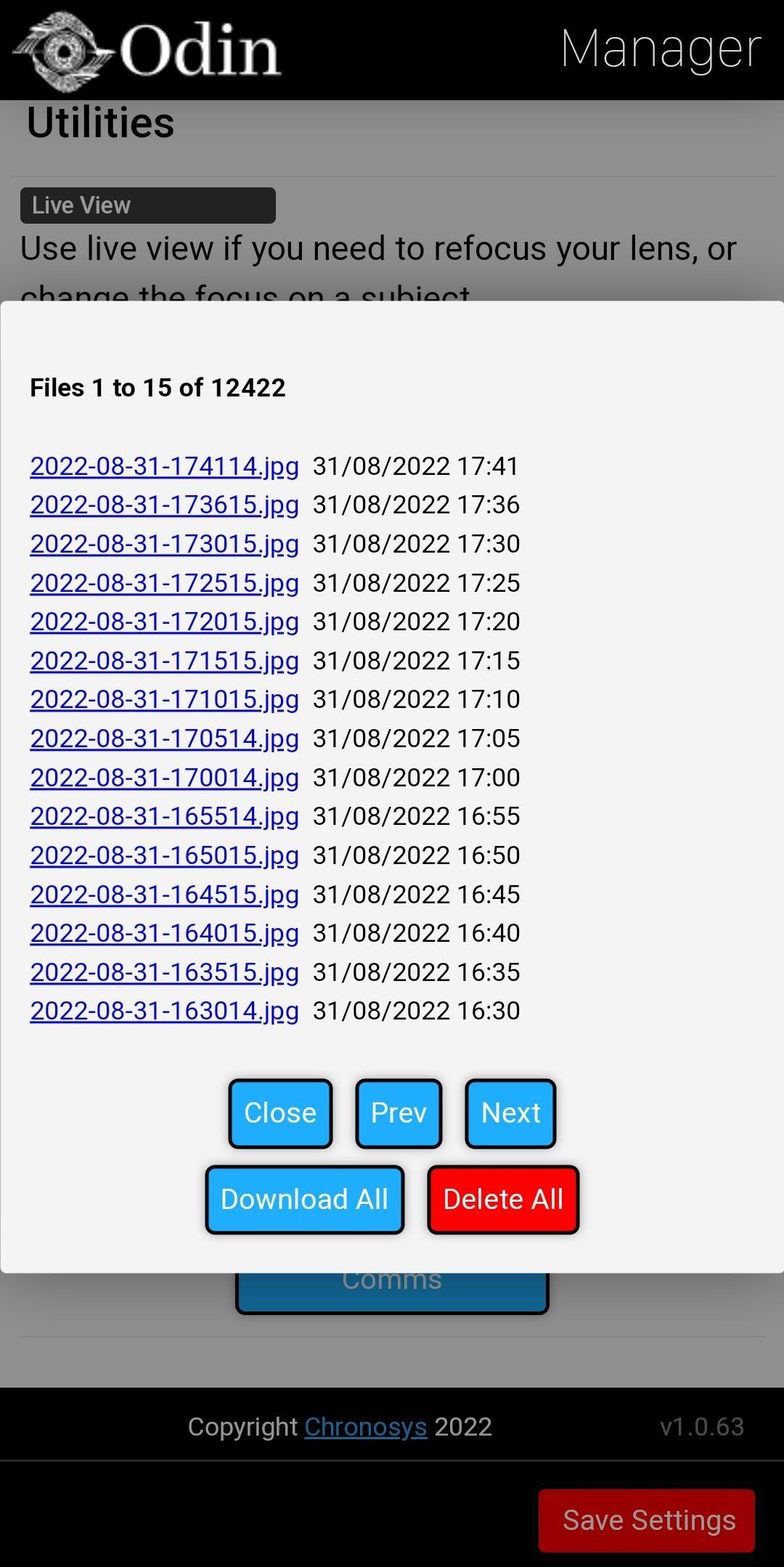Screen dimensions: 784x1567
Task: Open file 2022-08-31-164015.jpg
Action: [x=164, y=933]
